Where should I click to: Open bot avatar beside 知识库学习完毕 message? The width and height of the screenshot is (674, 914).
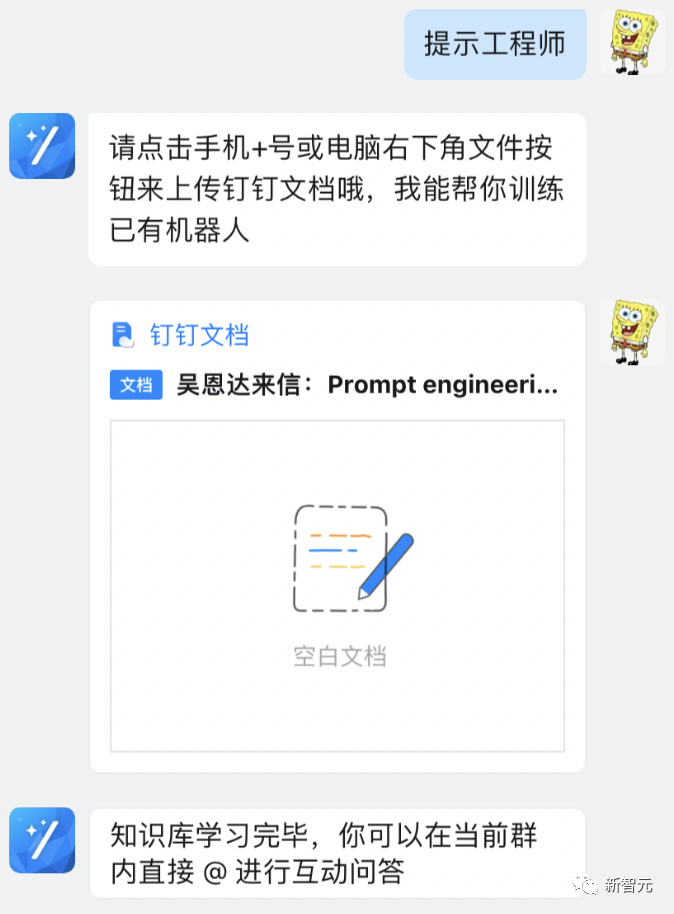tap(42, 840)
